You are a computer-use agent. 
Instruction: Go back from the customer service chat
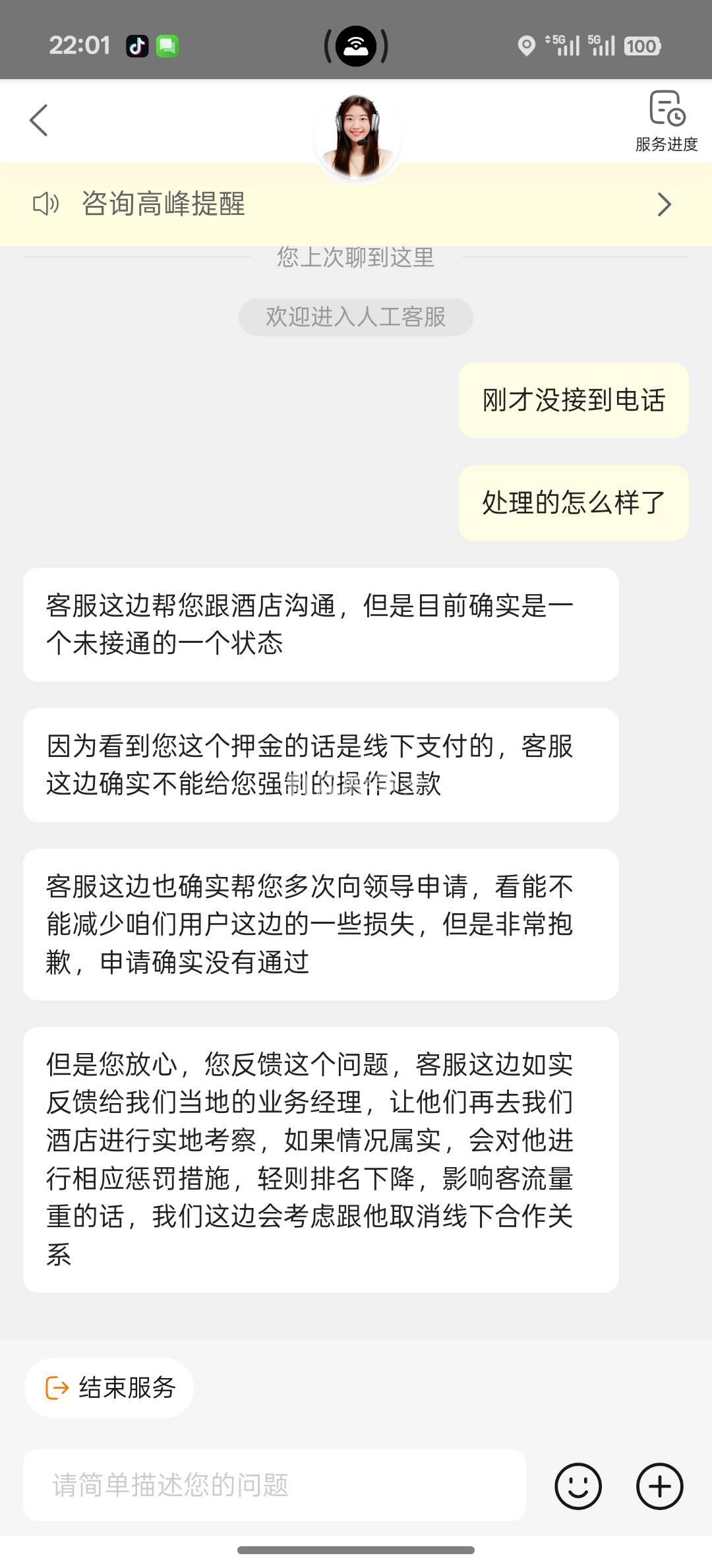pyautogui.click(x=39, y=121)
